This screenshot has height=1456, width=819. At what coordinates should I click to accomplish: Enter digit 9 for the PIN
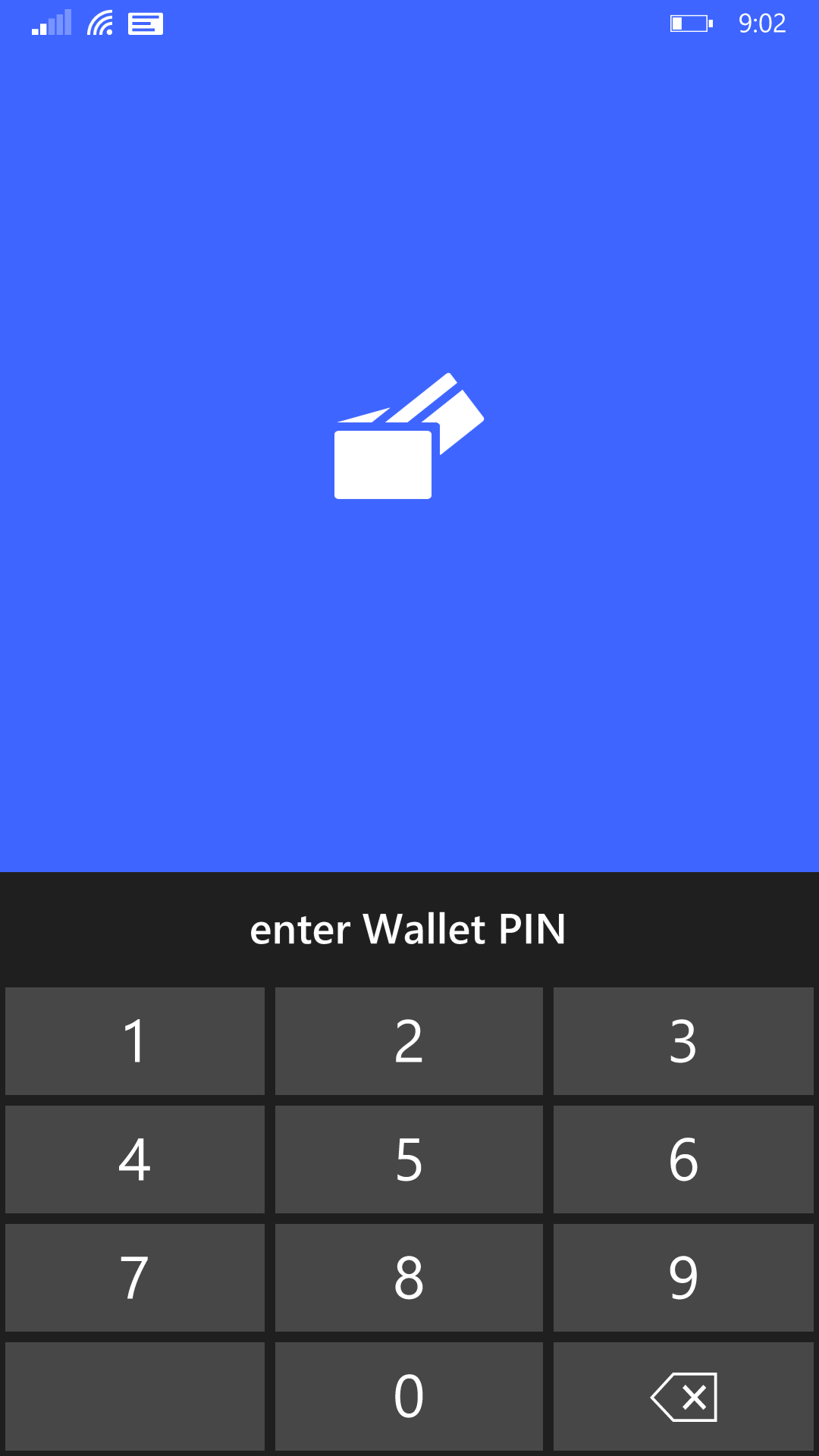[x=683, y=1277]
